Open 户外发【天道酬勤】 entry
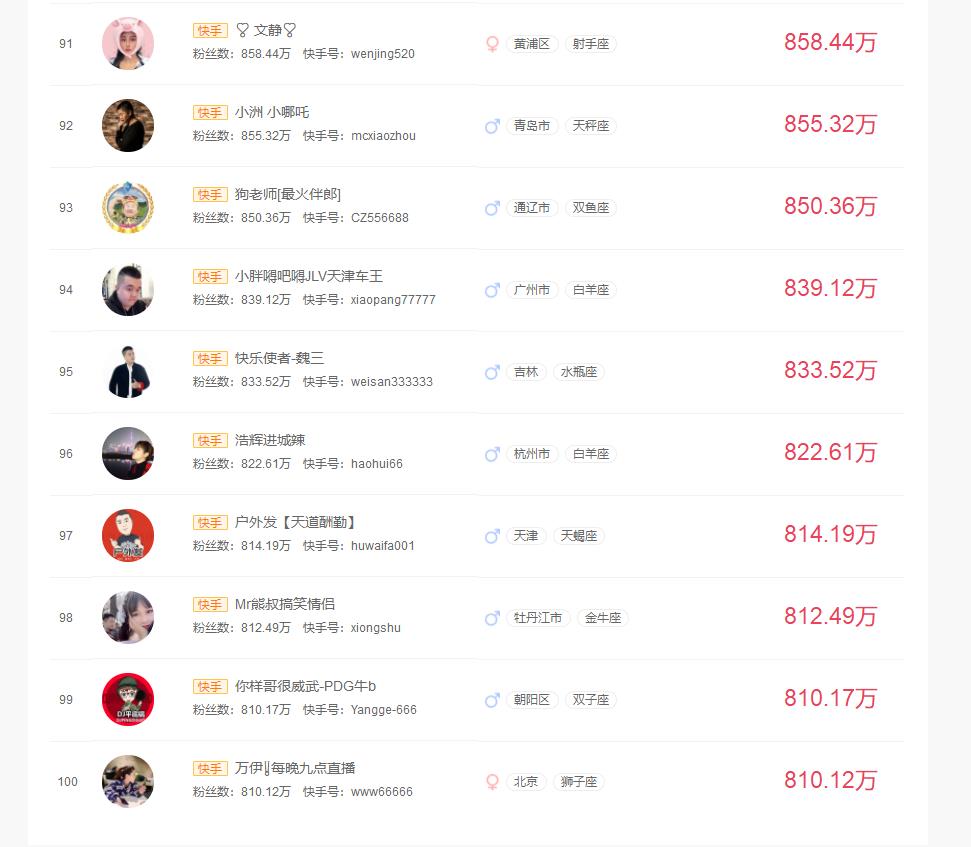The height and width of the screenshot is (847, 971). point(295,522)
